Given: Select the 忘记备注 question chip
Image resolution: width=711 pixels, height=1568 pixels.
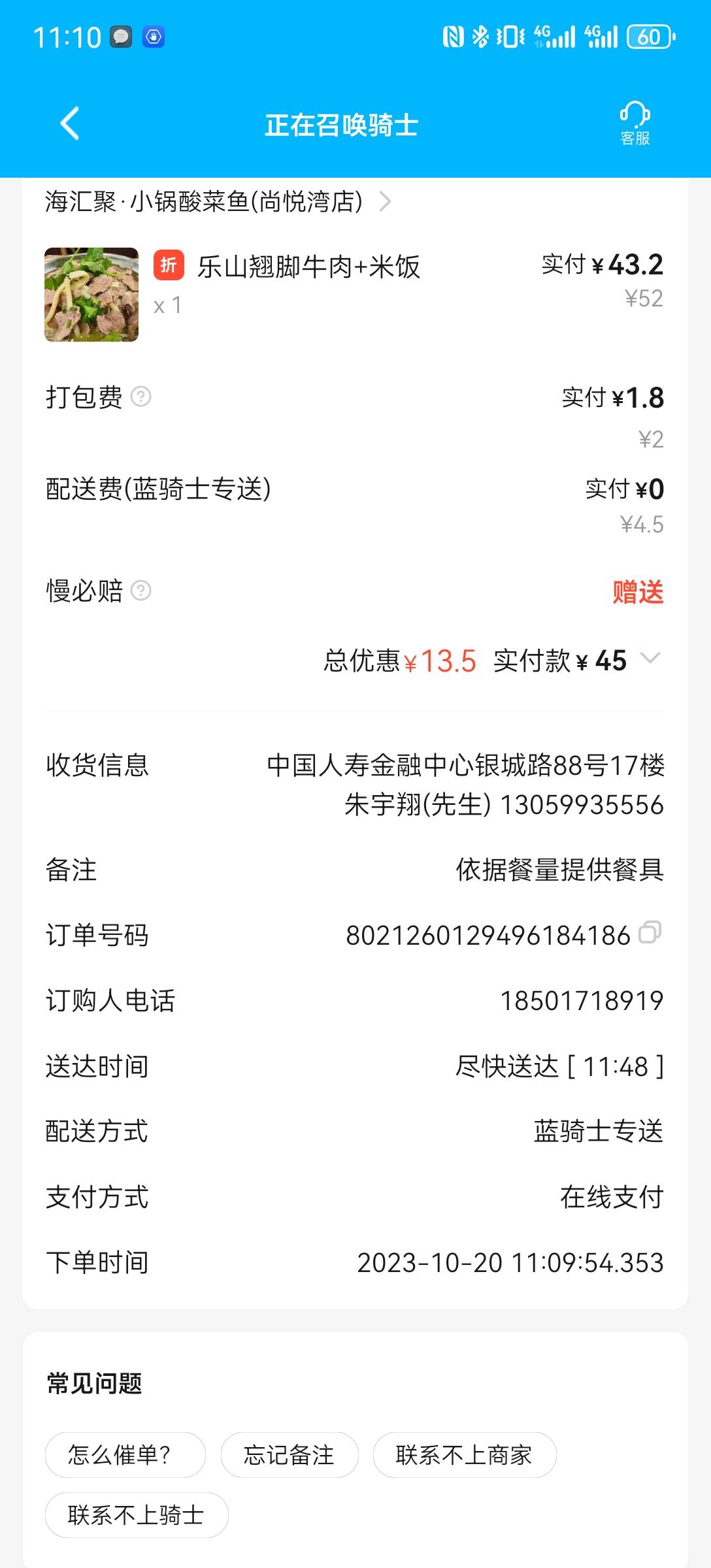Looking at the screenshot, I should (289, 1455).
